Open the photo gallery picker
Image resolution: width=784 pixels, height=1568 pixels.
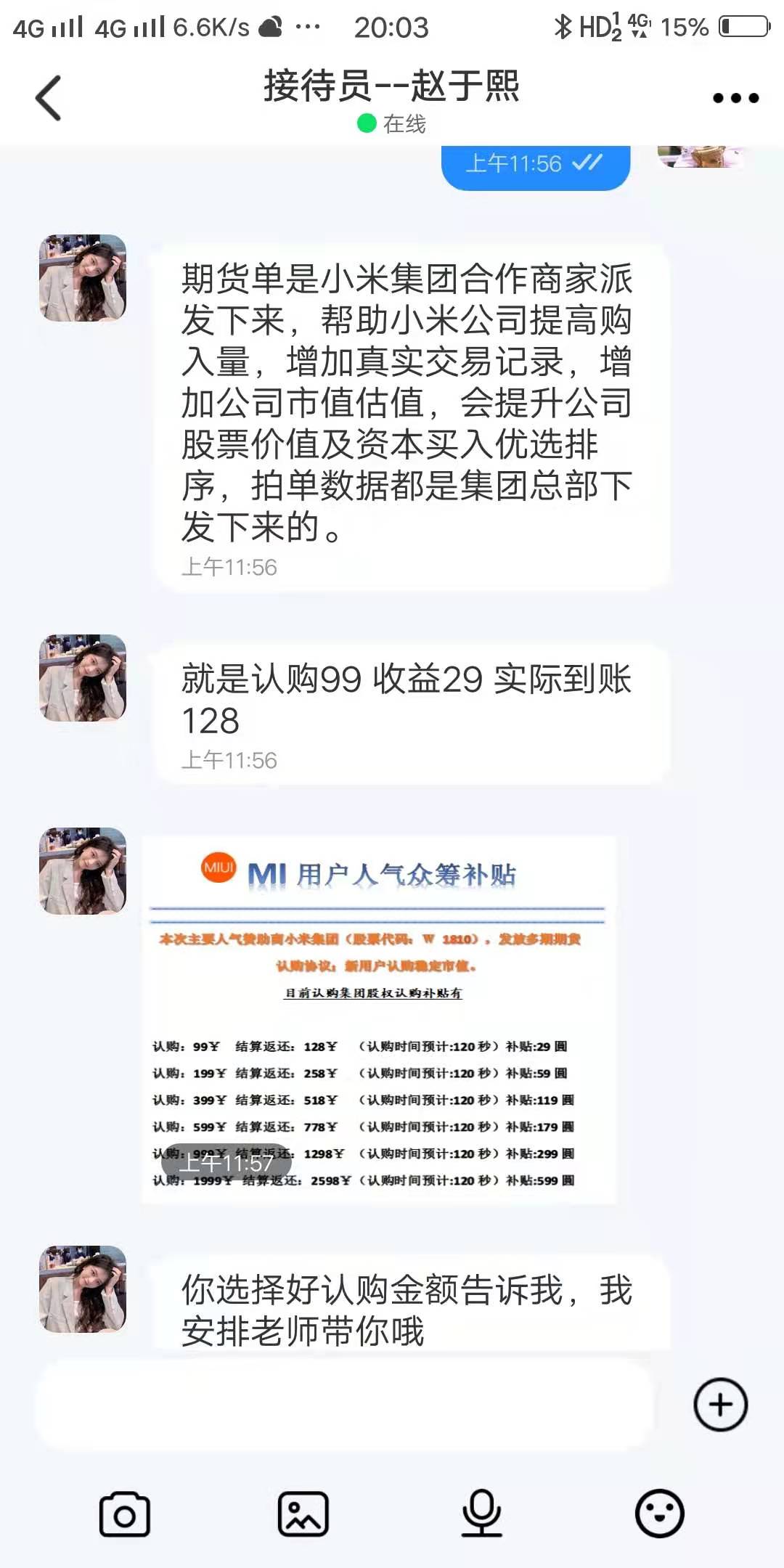point(303,1514)
